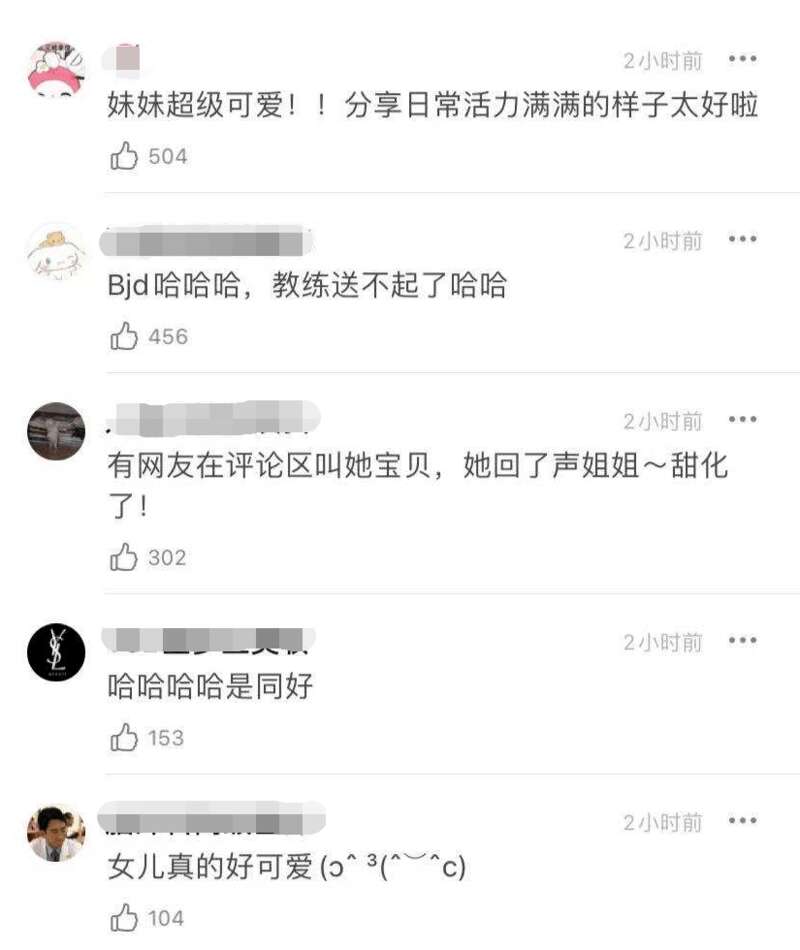This screenshot has width=800, height=950.
Task: View the white puppy avatar's profile
Action: [55, 250]
